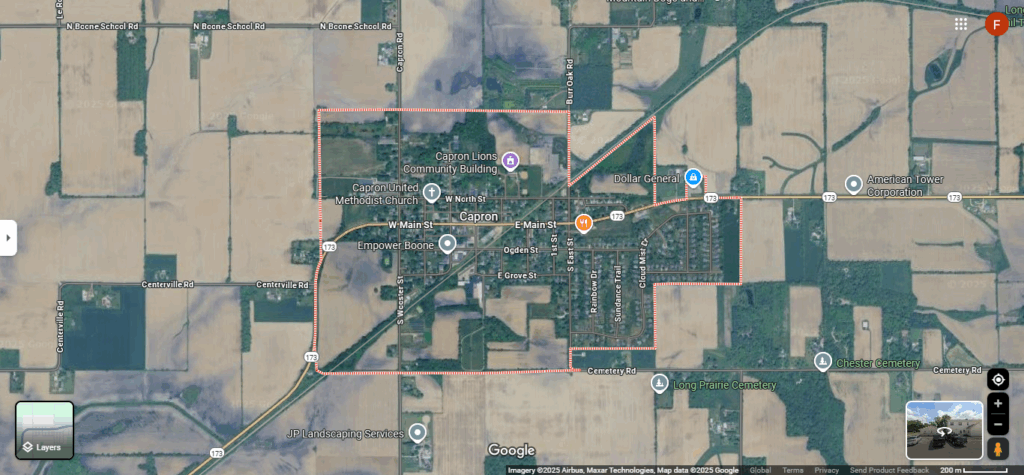Open the Google apps grid
Viewport: 1024px width, 475px height.
click(960, 24)
